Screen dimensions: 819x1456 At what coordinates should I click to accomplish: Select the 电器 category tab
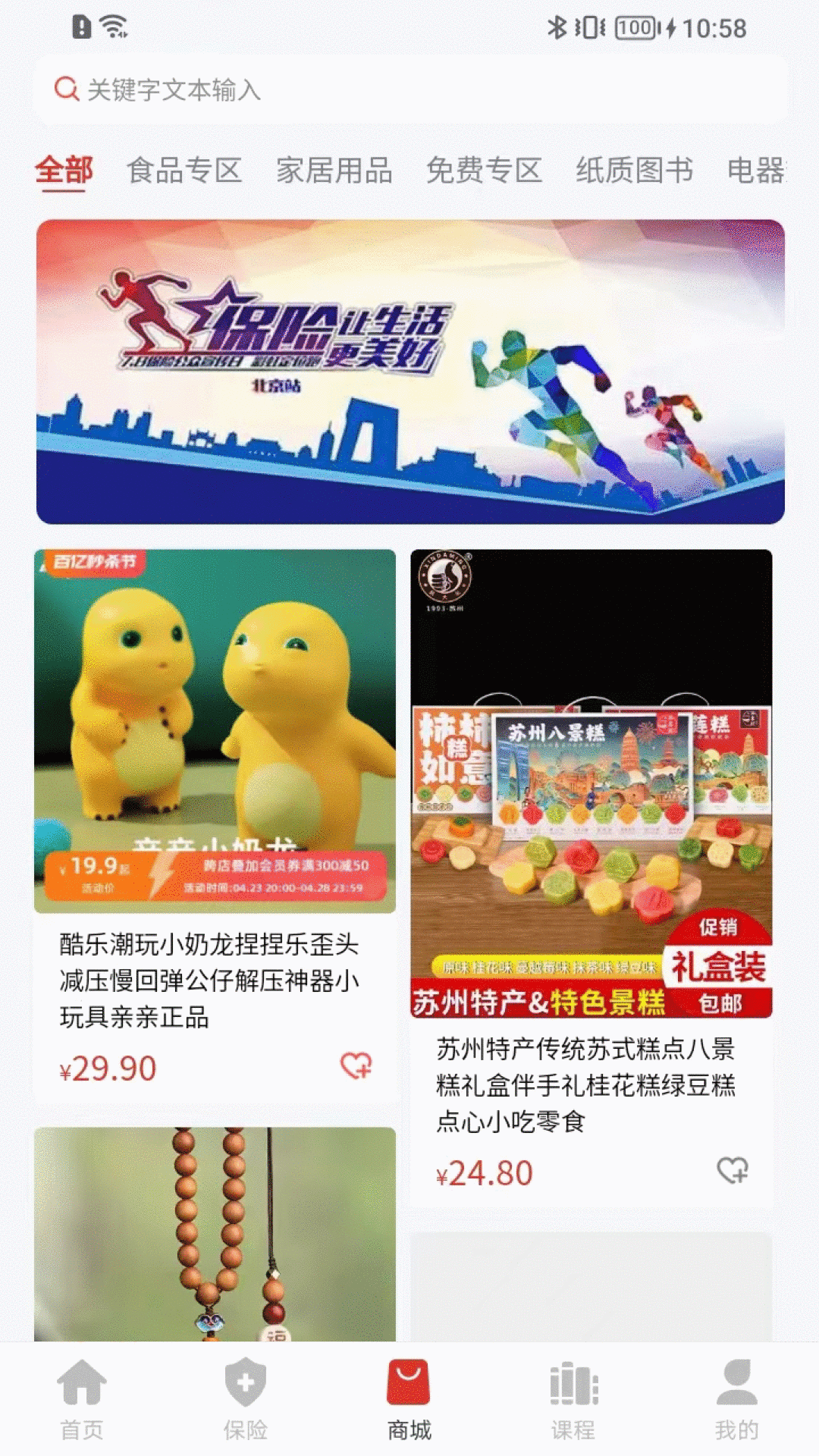[x=755, y=171]
